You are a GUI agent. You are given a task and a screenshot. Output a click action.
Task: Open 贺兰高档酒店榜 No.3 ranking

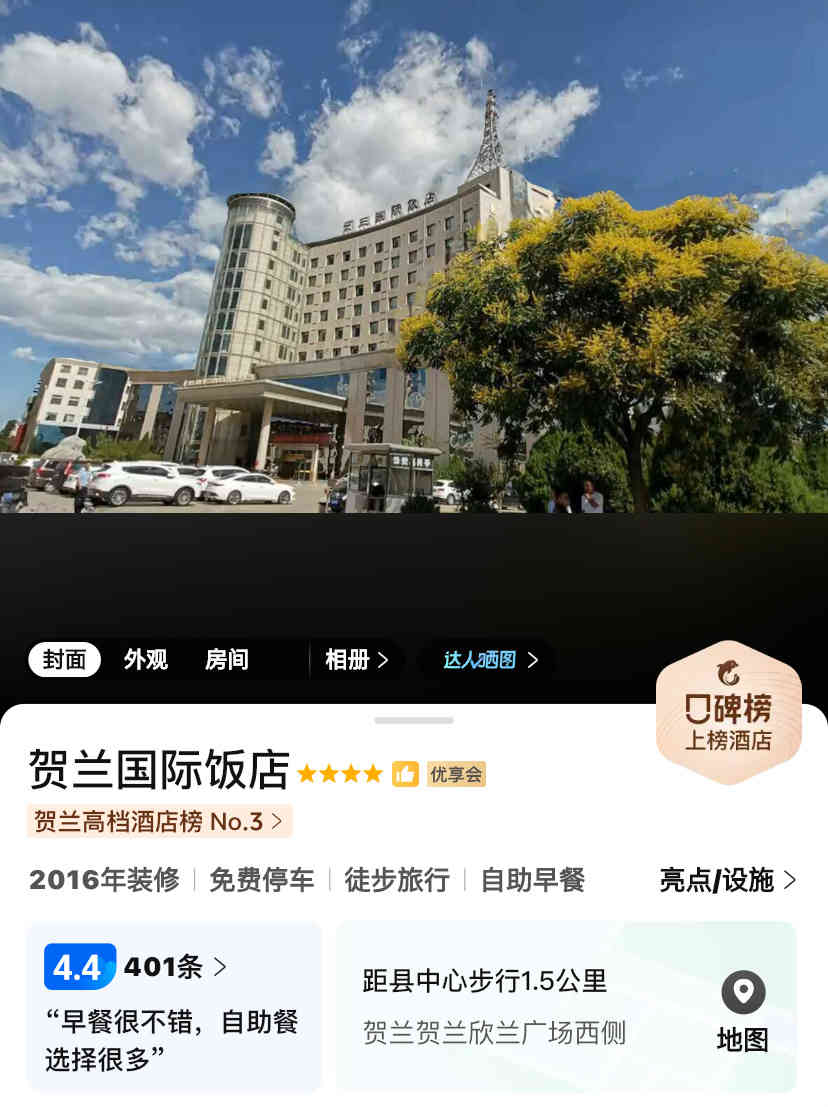point(159,822)
